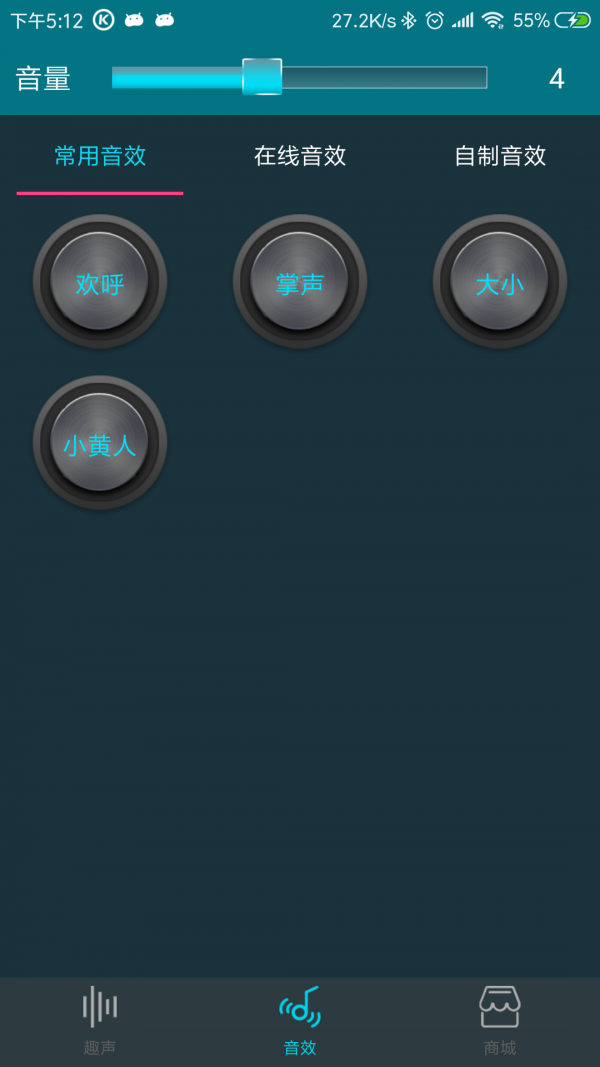Switch to the 在线音效 tab
Image resolution: width=600 pixels, height=1067 pixels.
pyautogui.click(x=300, y=156)
